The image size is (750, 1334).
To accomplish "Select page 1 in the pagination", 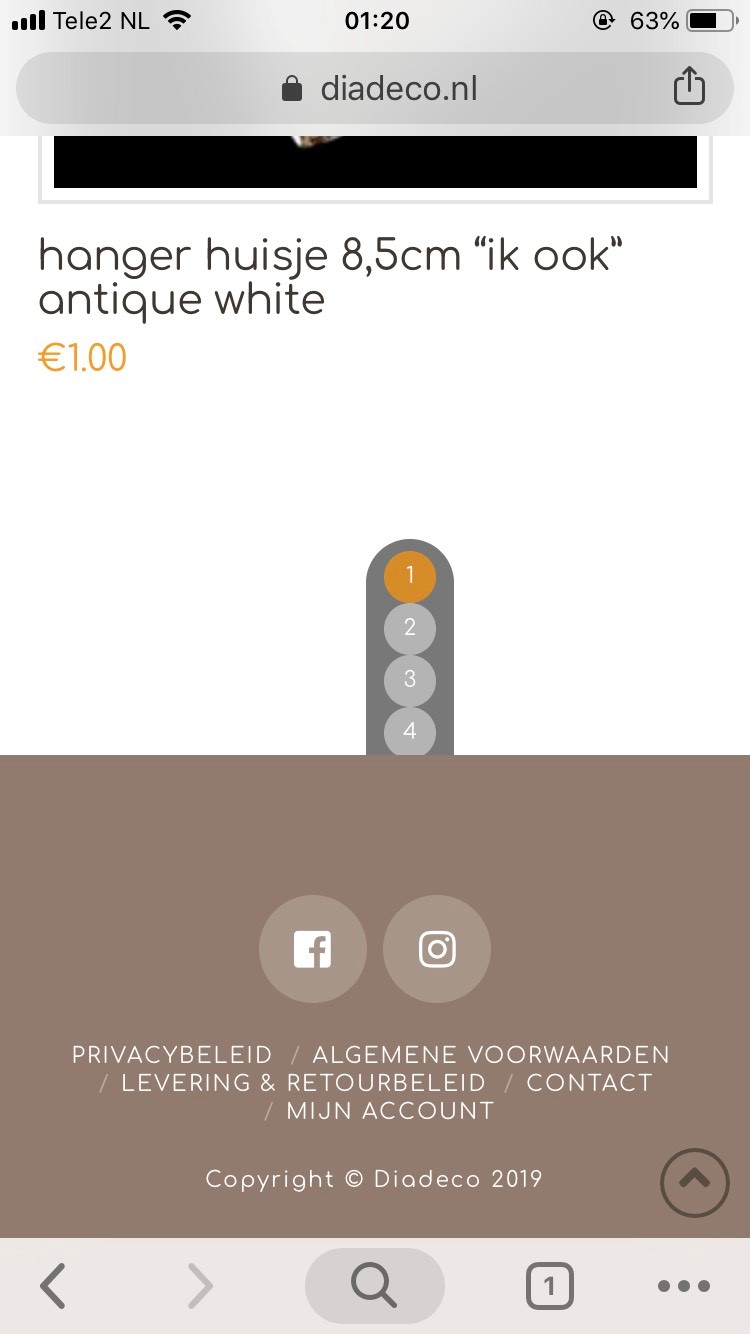I will click(410, 576).
